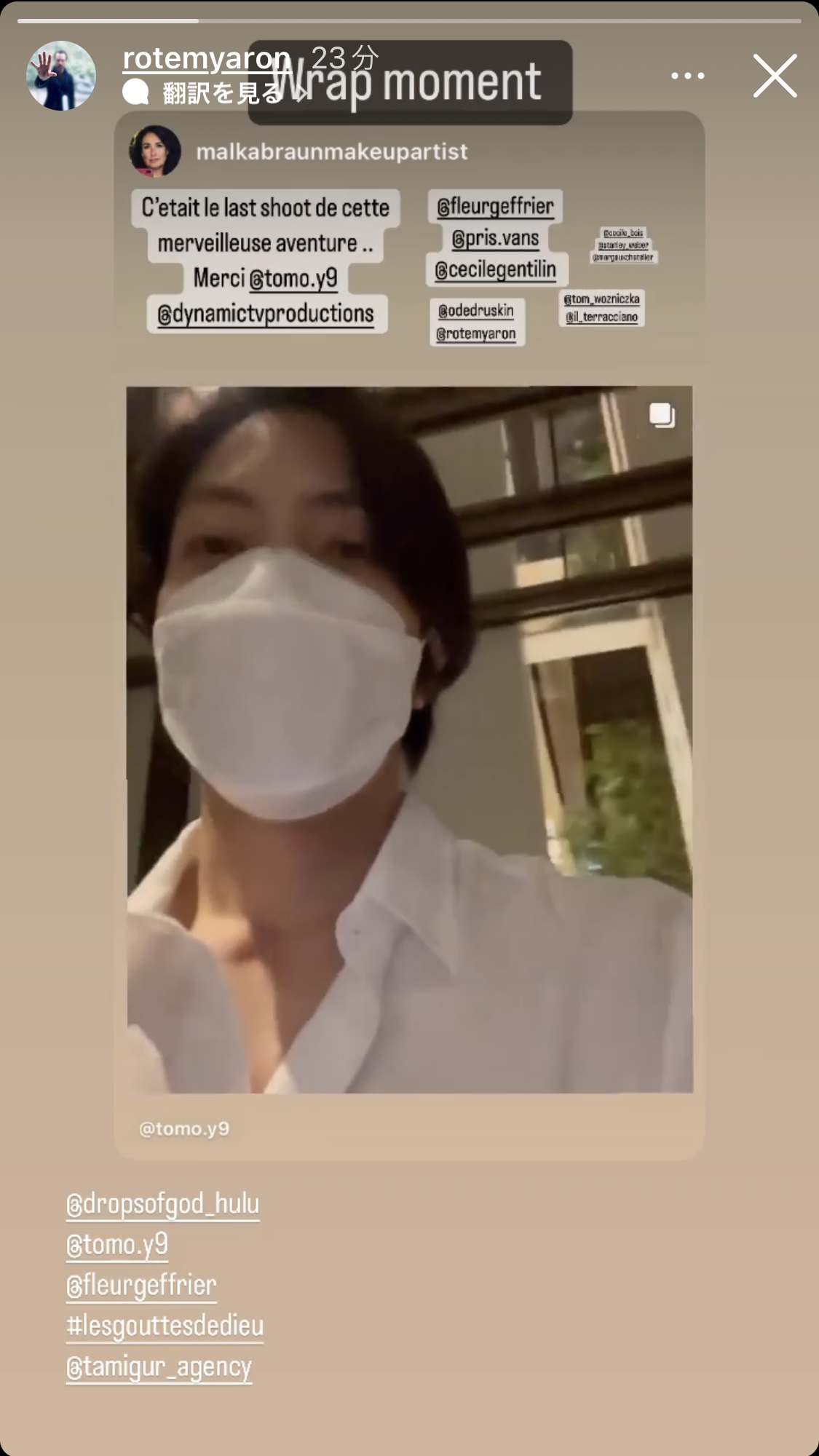Open the @fleurgeffrier mention at the bottom
The height and width of the screenshot is (1456, 819).
click(141, 1286)
